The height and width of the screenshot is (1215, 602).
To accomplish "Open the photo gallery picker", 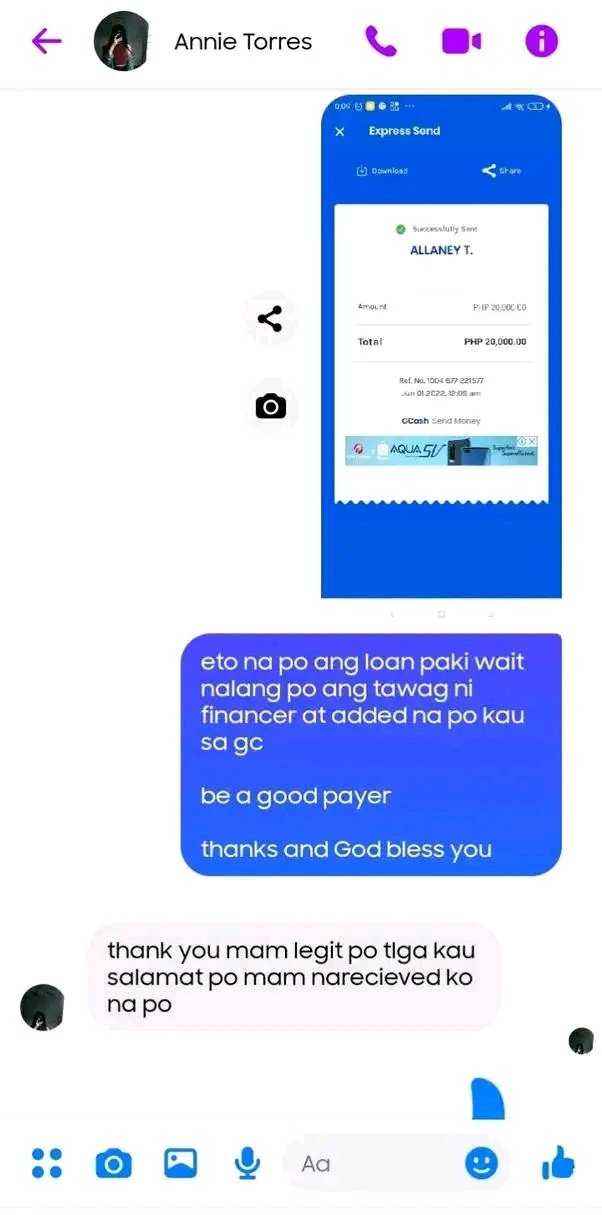I will (181, 1163).
